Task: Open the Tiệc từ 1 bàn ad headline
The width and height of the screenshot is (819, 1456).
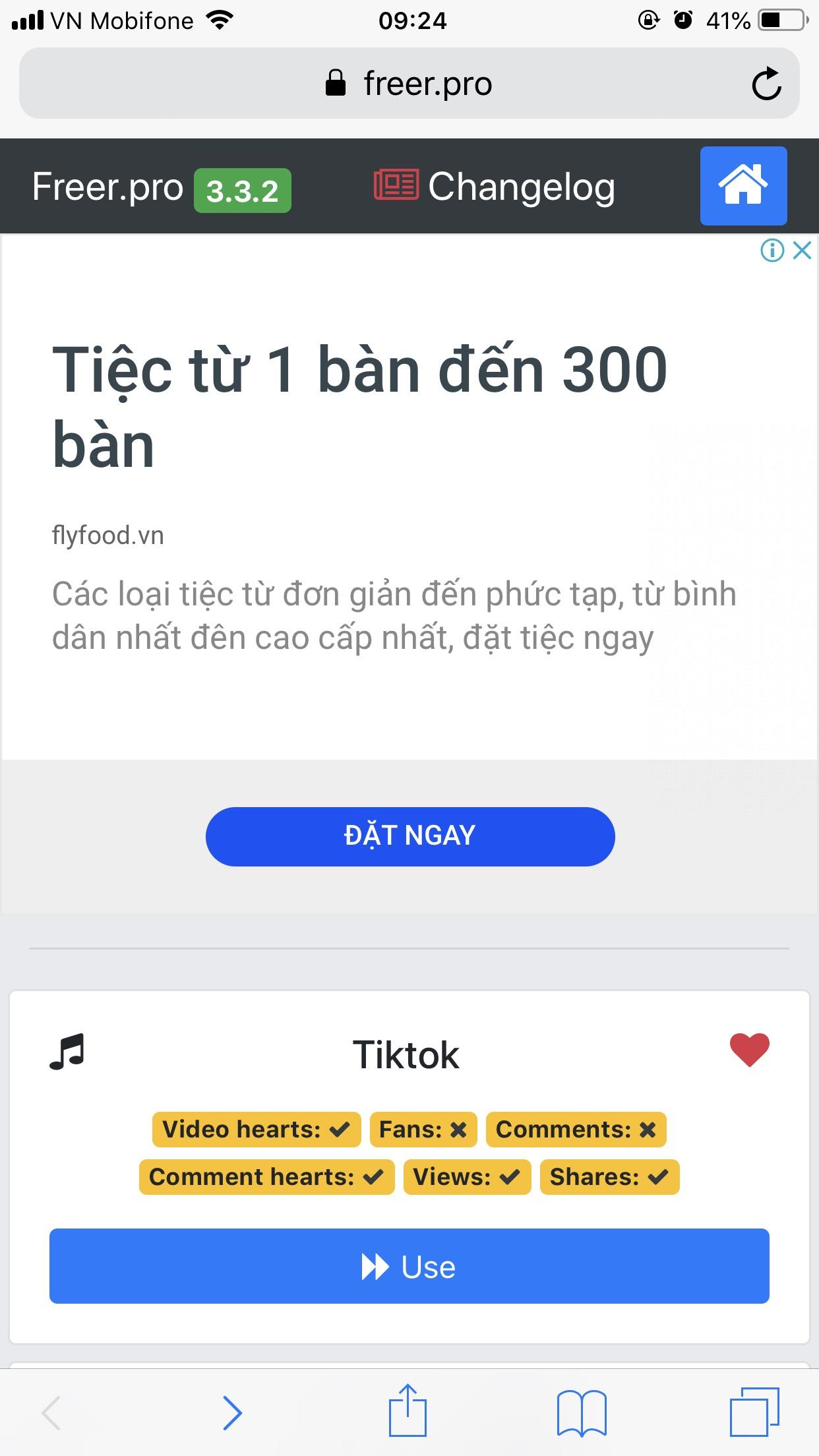Action: pyautogui.click(x=359, y=407)
